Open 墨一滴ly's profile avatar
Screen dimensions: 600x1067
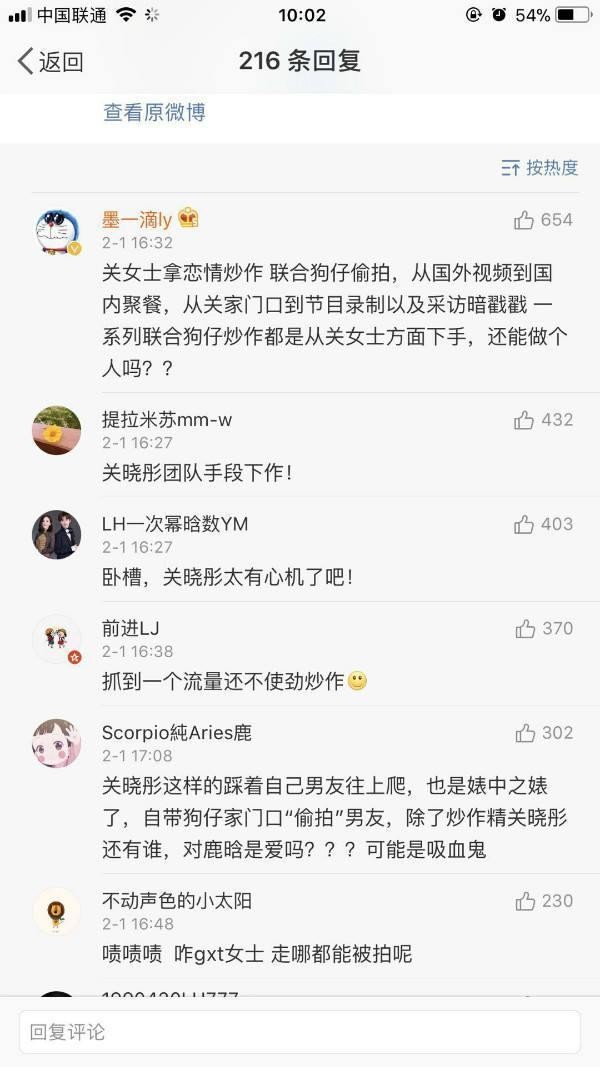pos(57,234)
